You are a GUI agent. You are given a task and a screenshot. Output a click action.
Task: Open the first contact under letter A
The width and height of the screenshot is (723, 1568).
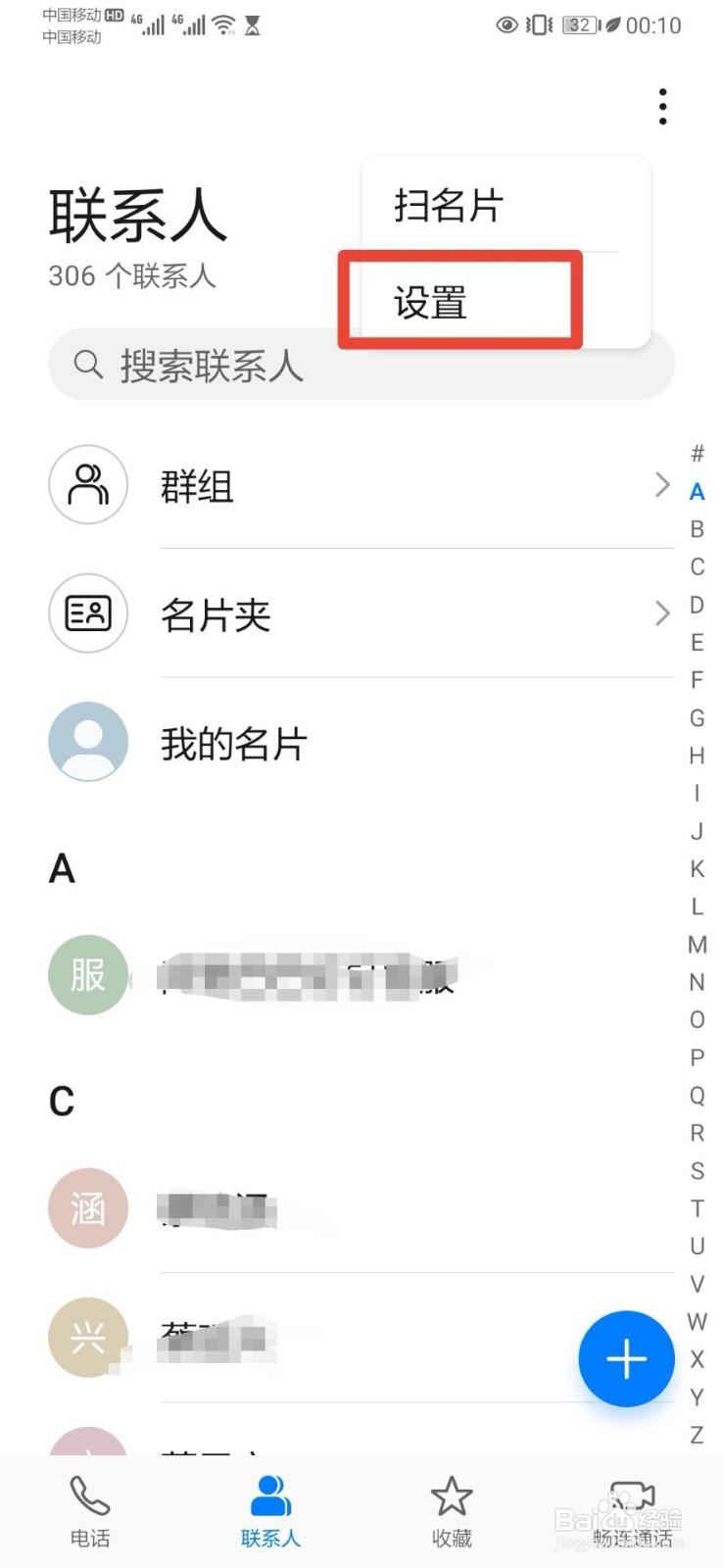(294, 975)
